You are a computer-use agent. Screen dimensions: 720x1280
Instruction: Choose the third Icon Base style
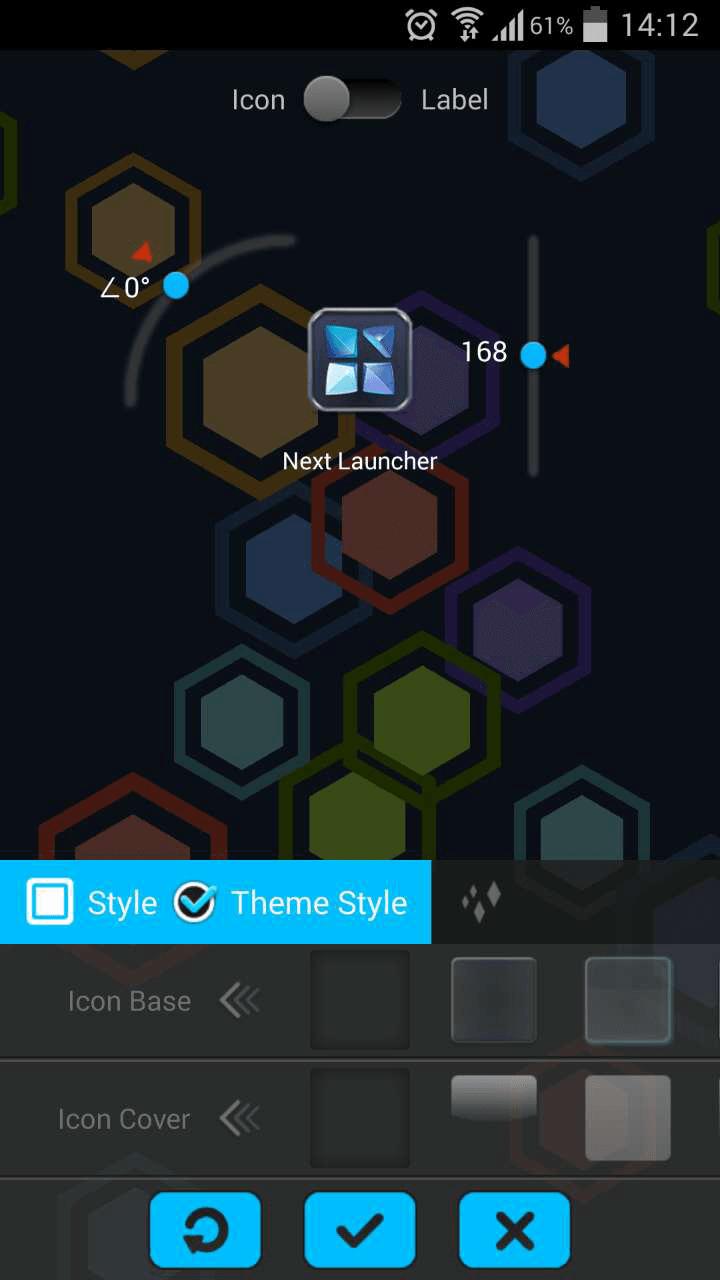[628, 1000]
